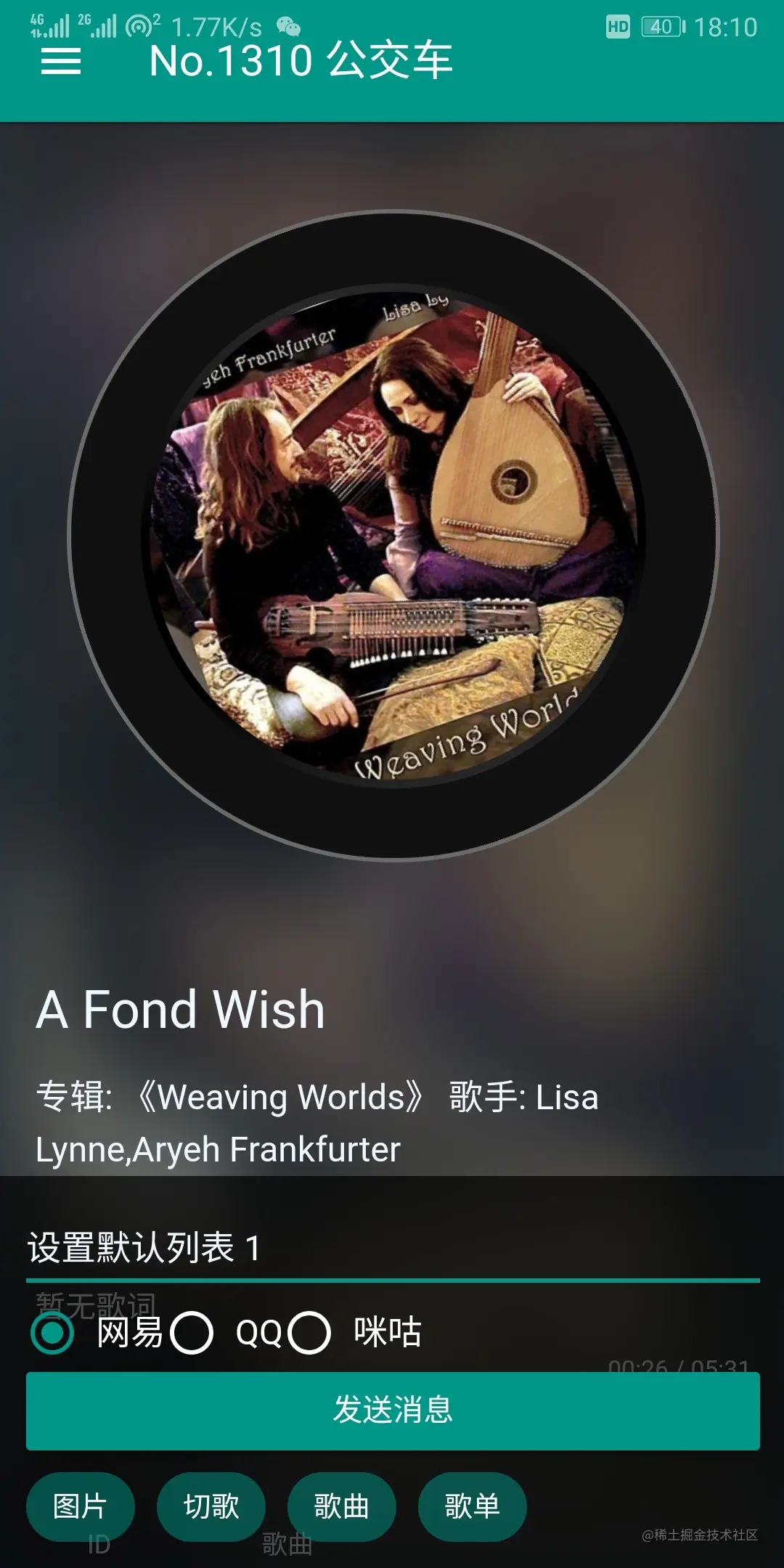The image size is (784, 1568).
Task: Tap the 歌单 playlist chip
Action: pyautogui.click(x=473, y=1506)
